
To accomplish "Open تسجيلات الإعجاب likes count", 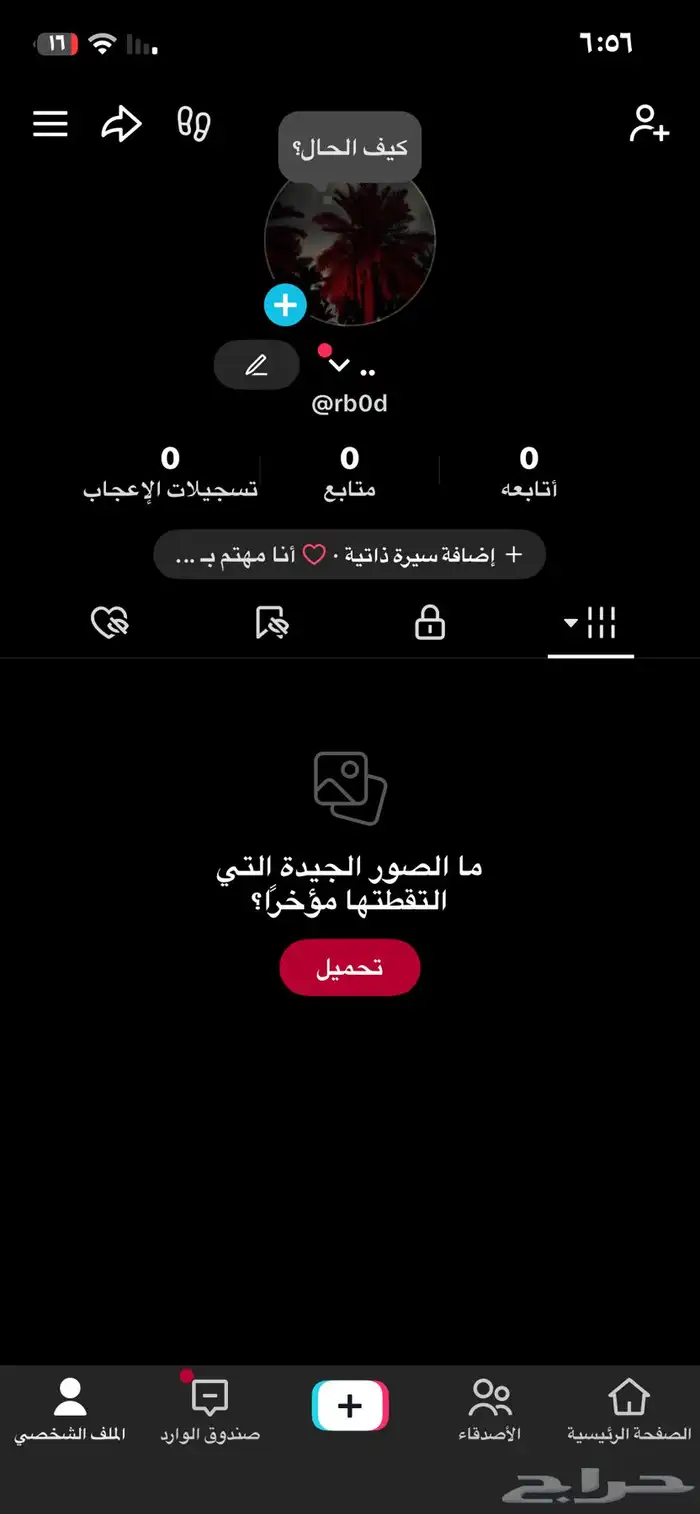I will tap(170, 472).
